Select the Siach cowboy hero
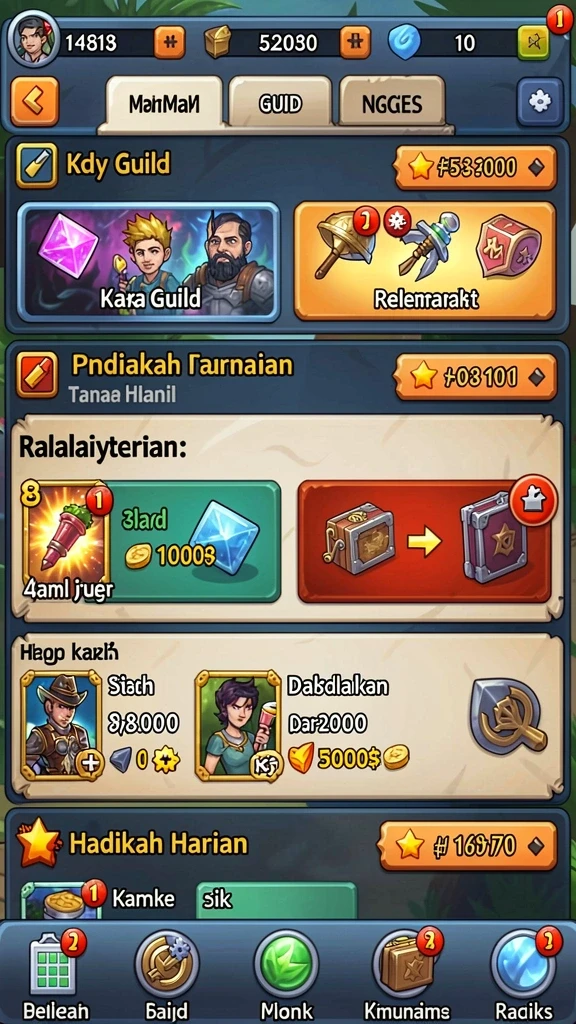Viewport: 576px width, 1024px height. (x=61, y=724)
